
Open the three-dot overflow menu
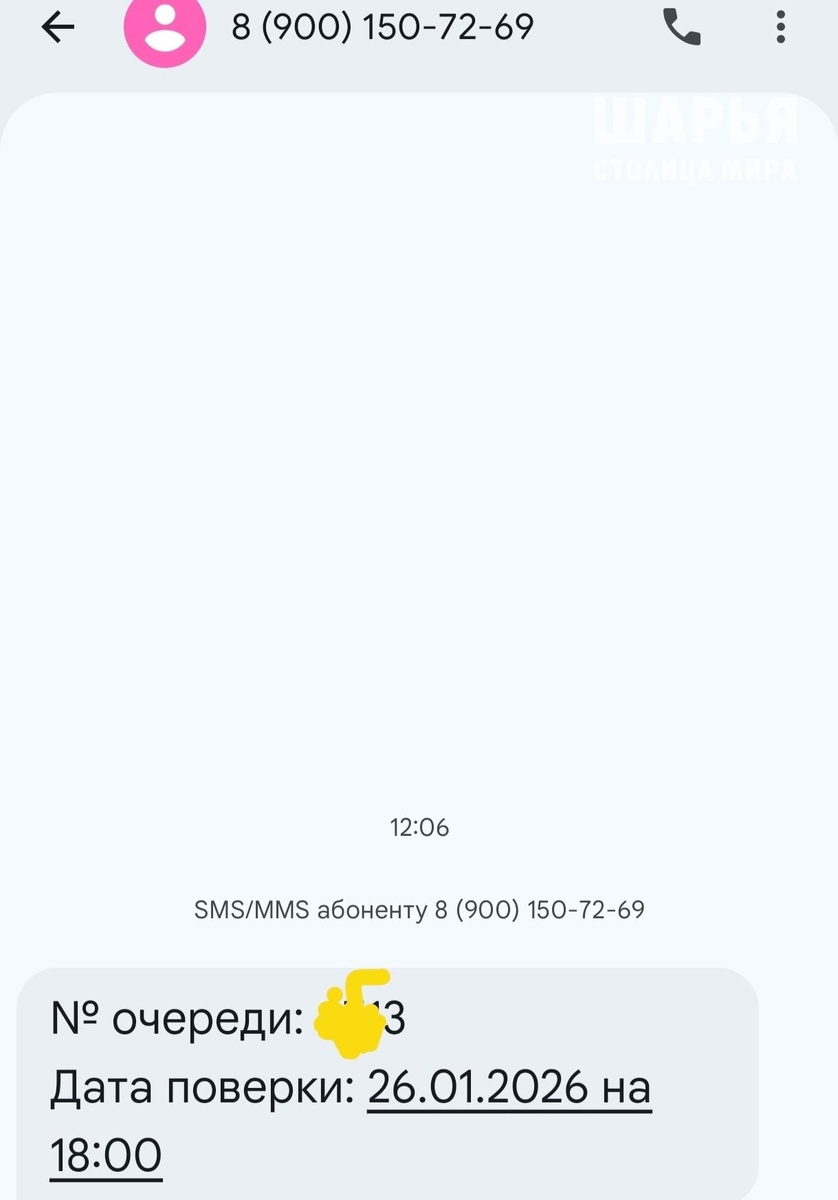pyautogui.click(x=781, y=28)
